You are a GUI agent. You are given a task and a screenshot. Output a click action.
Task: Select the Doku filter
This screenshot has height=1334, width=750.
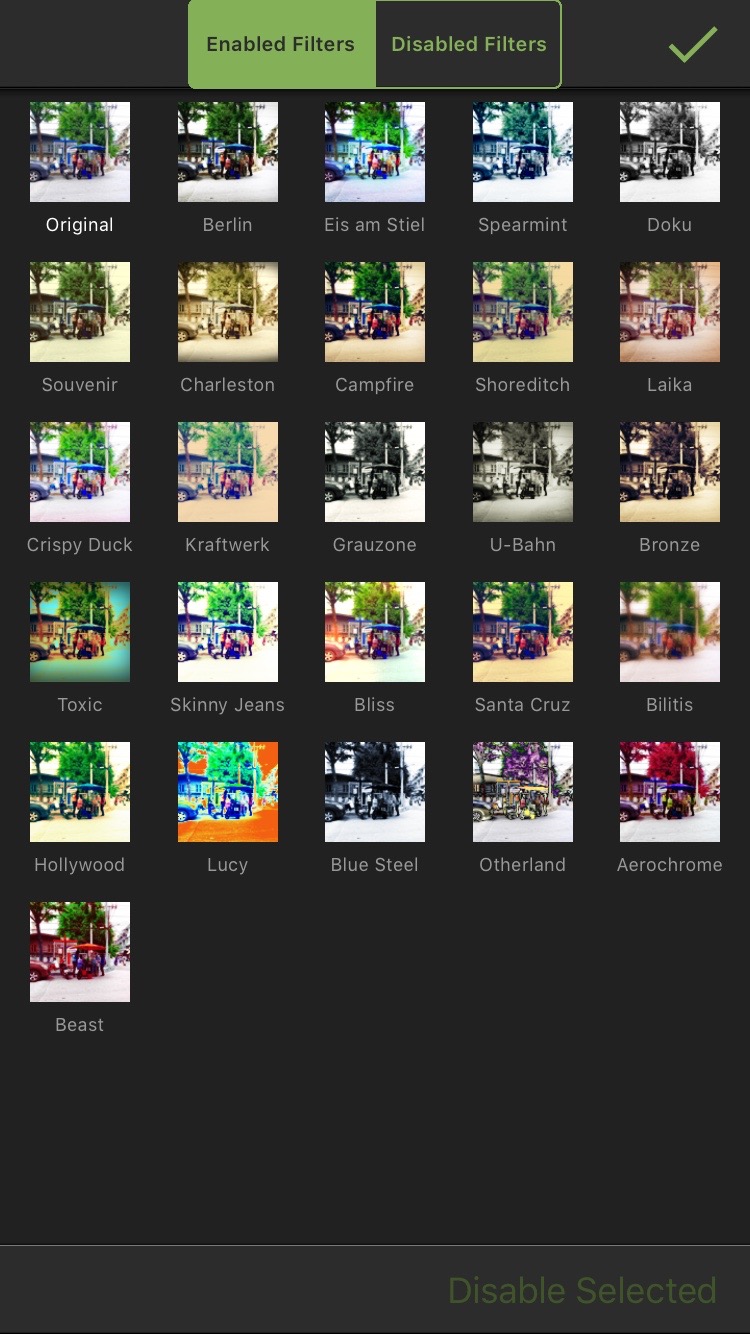[x=669, y=152]
